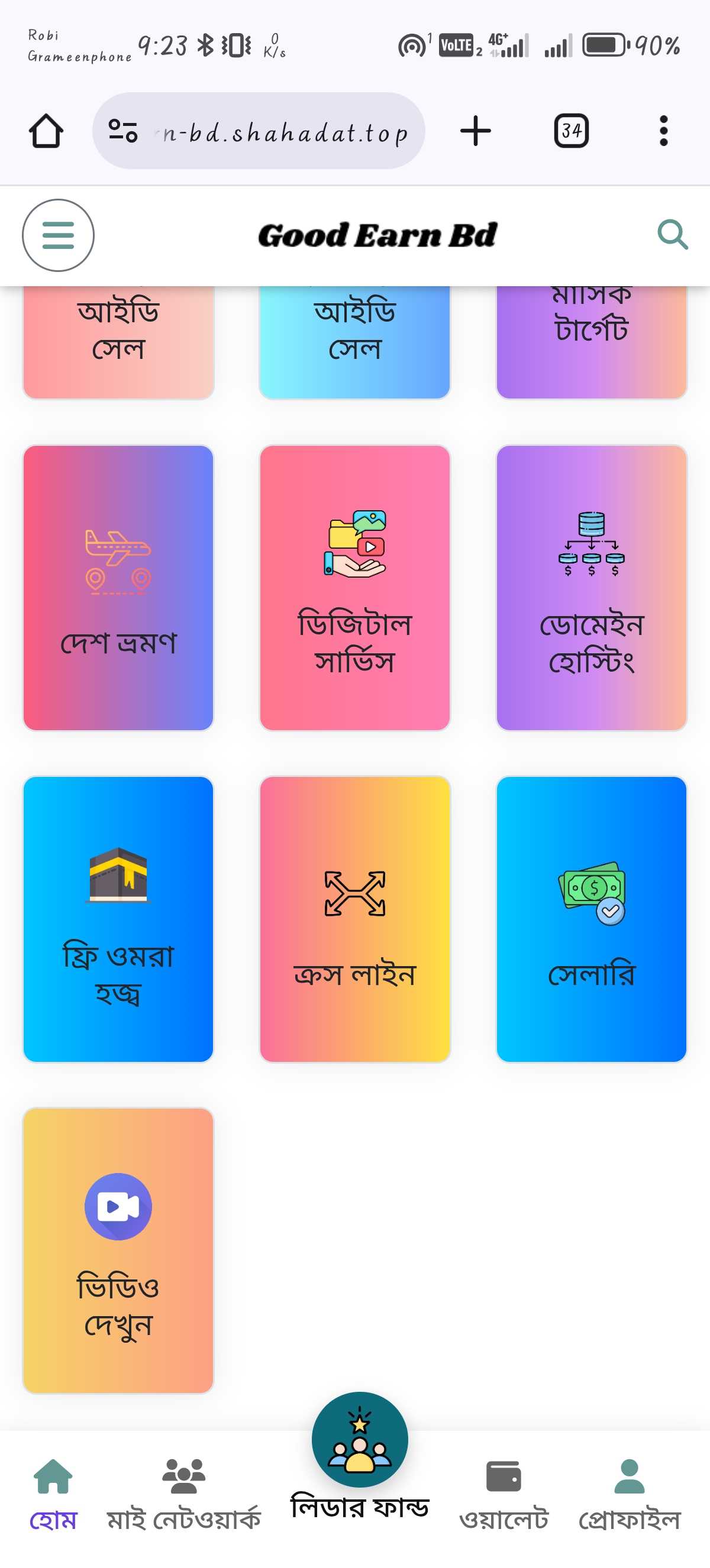710x1568 pixels.
Task: Open the দেশ ভ্রমণ card
Action: (x=118, y=587)
